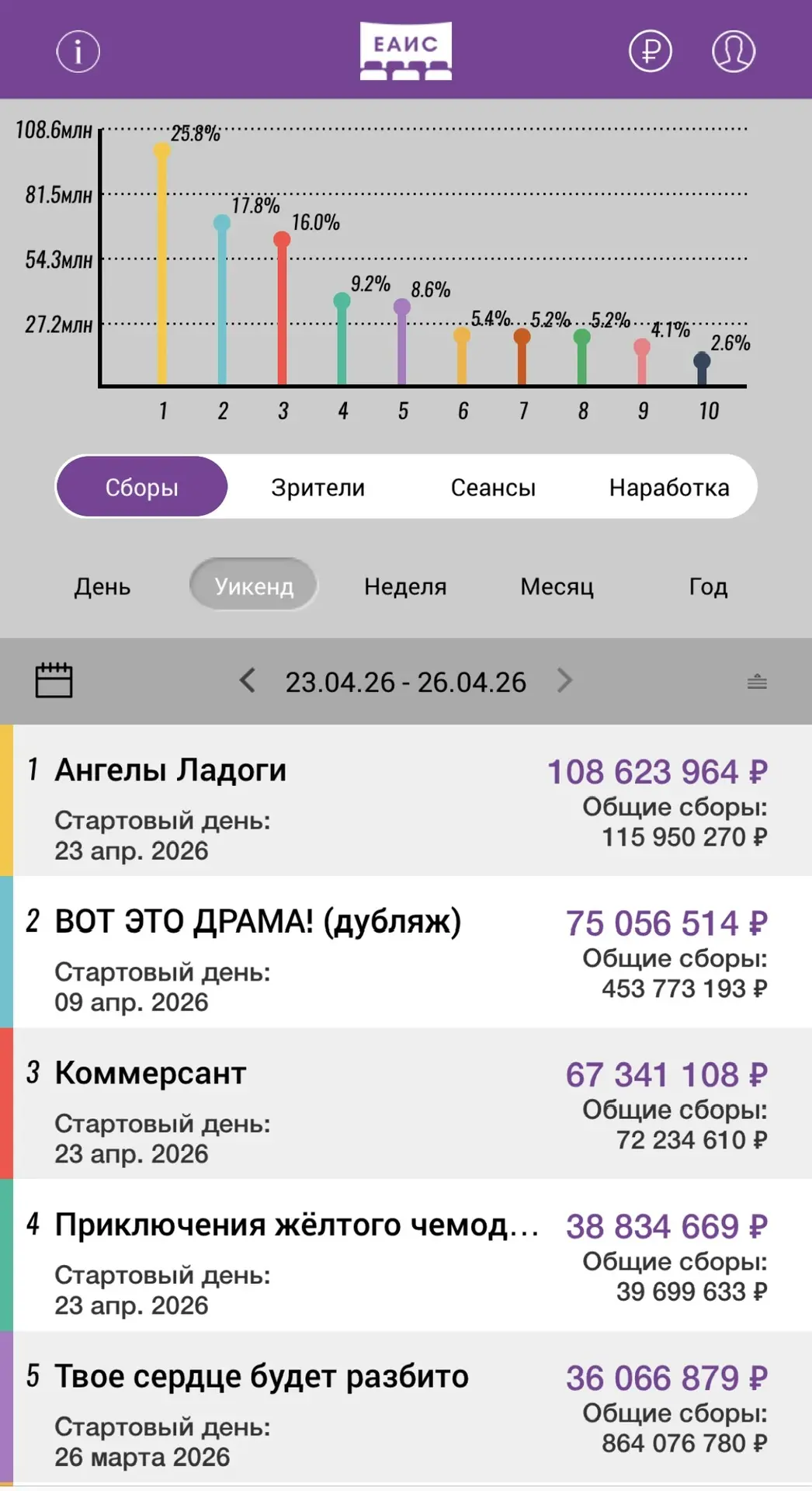Image resolution: width=812 pixels, height=1491 pixels.
Task: Go to the previous weekend dates
Action: coord(247,680)
